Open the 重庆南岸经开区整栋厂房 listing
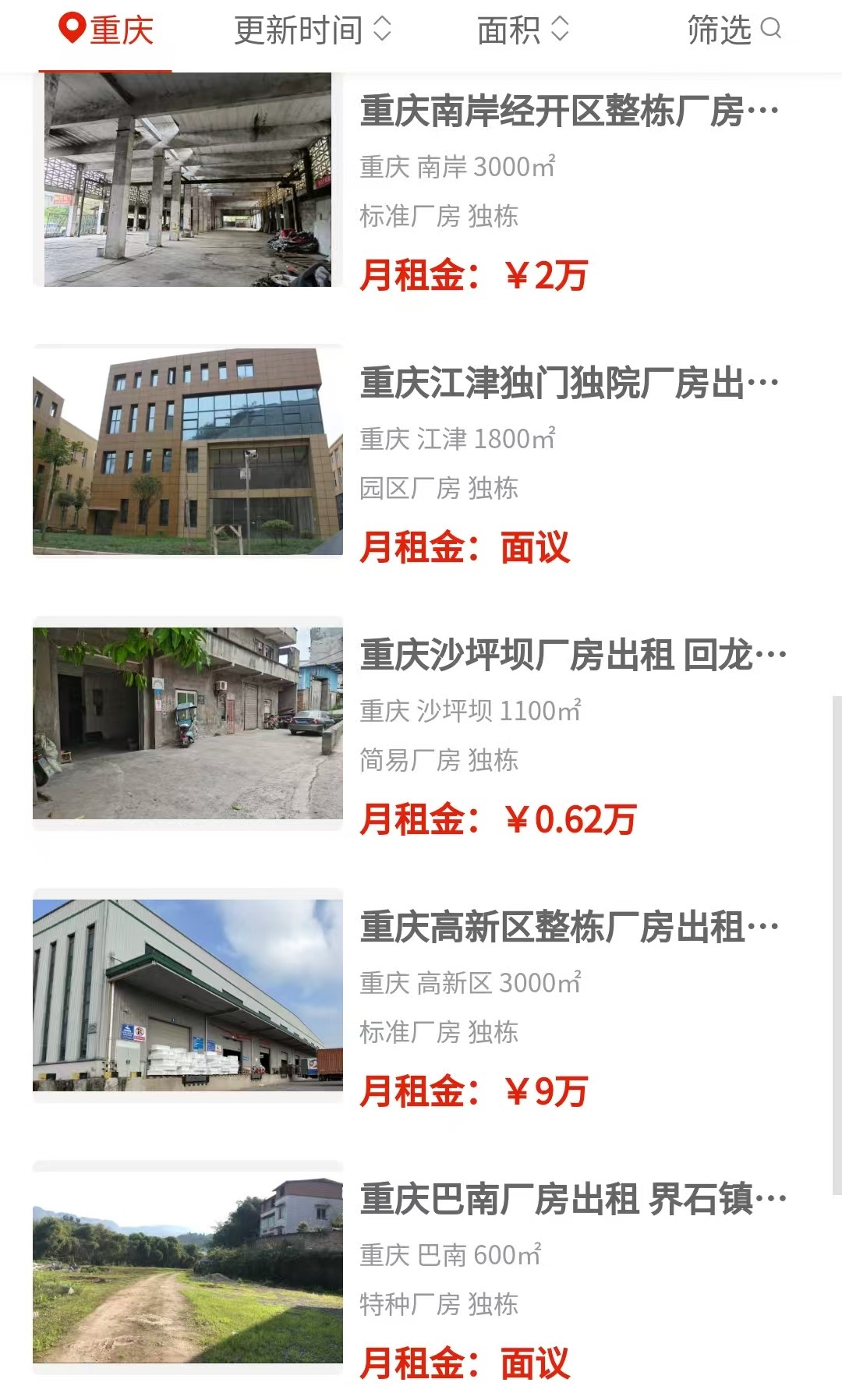 click(568, 111)
